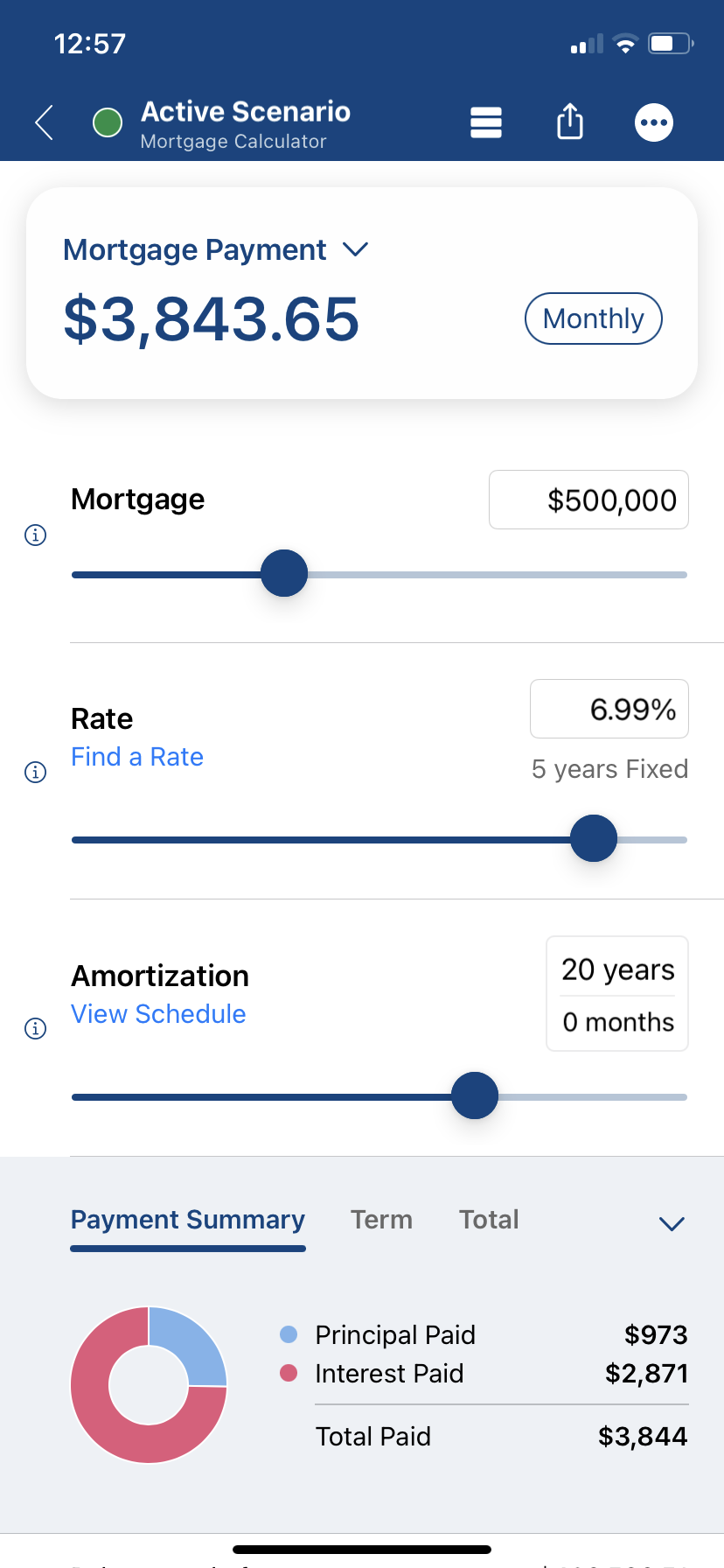
Task: Edit the 20 years amortization field
Action: [x=617, y=969]
